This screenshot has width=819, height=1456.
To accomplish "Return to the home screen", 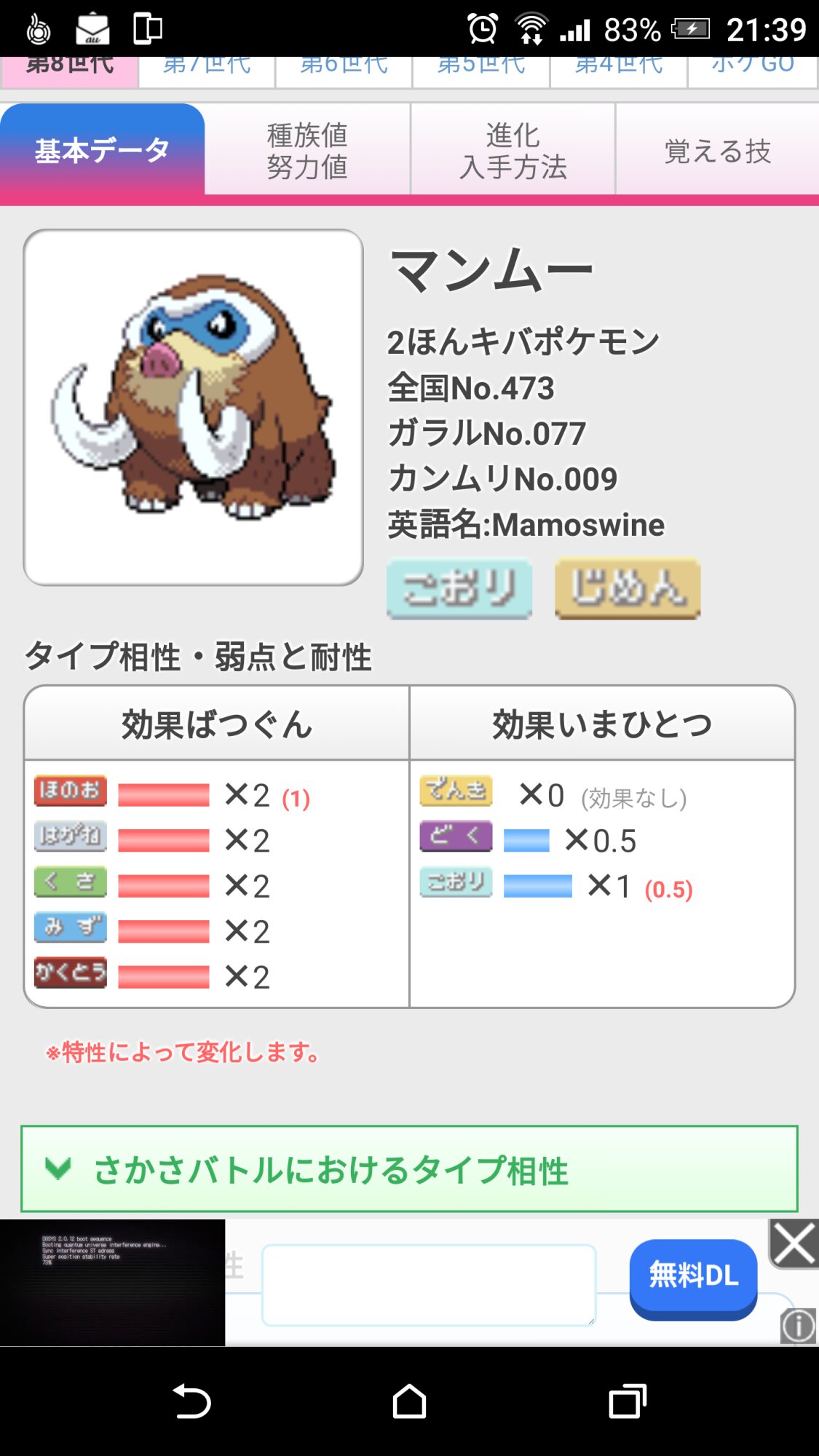I will tap(409, 1401).
